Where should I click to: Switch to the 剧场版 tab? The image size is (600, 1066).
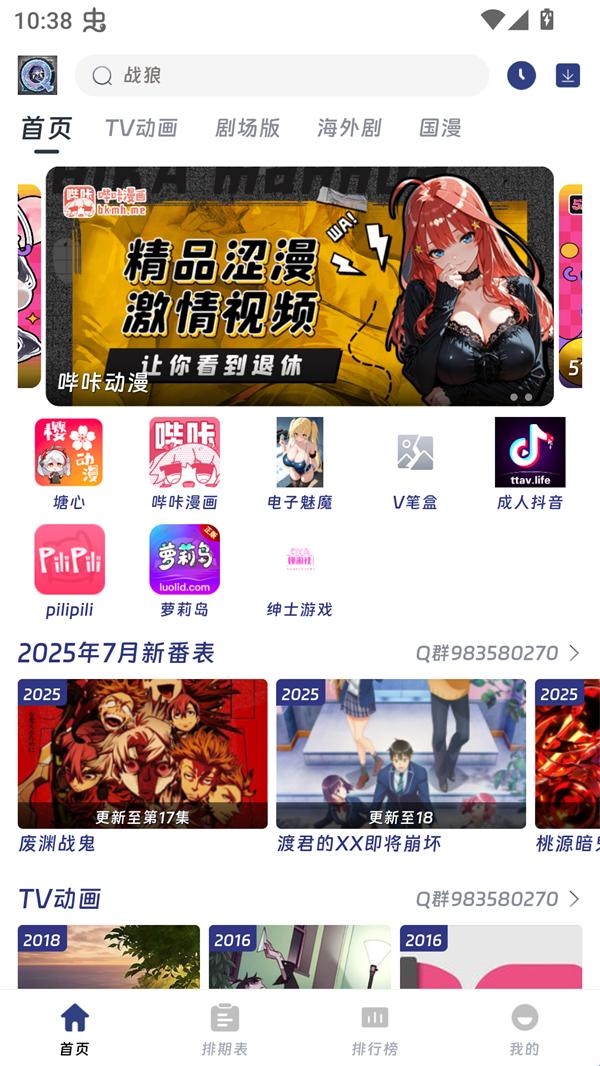point(247,128)
